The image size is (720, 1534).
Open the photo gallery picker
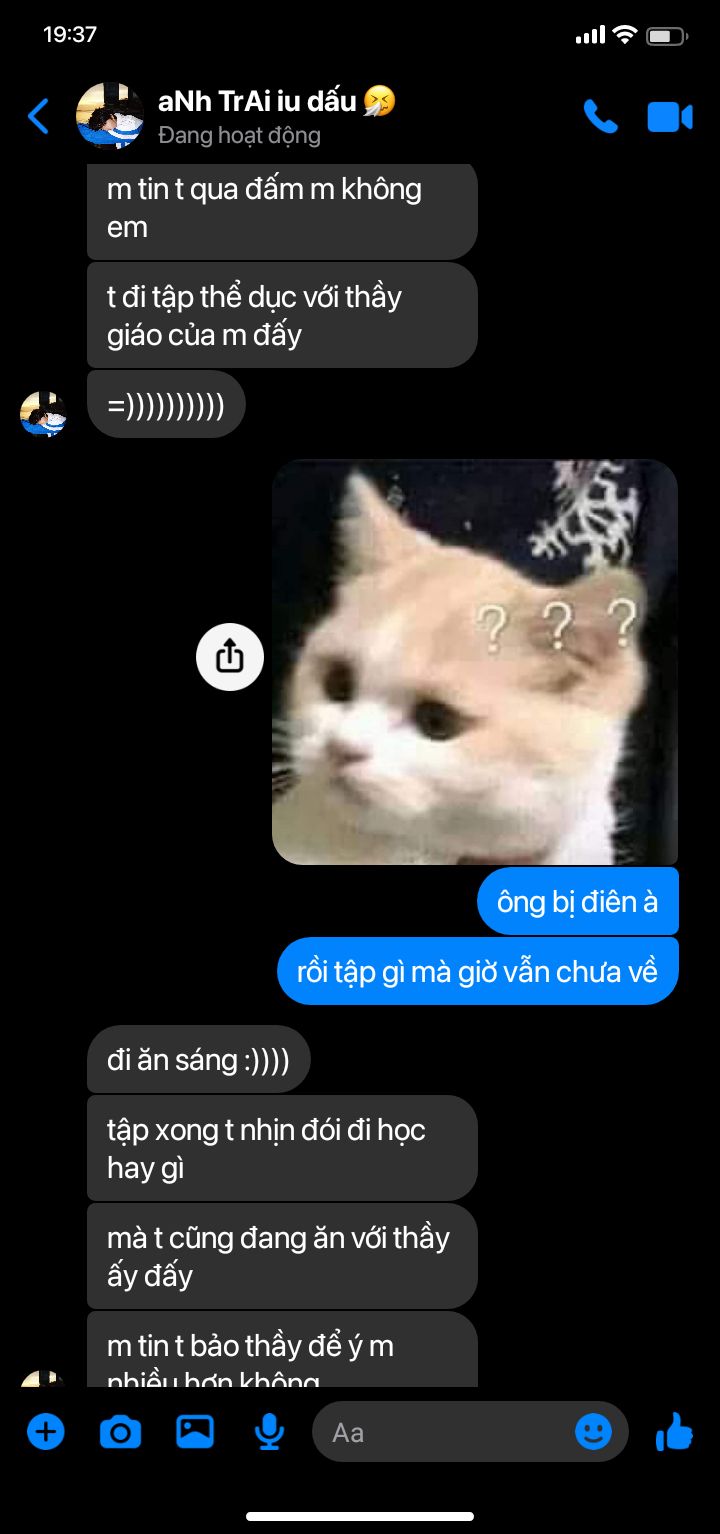(x=195, y=1433)
